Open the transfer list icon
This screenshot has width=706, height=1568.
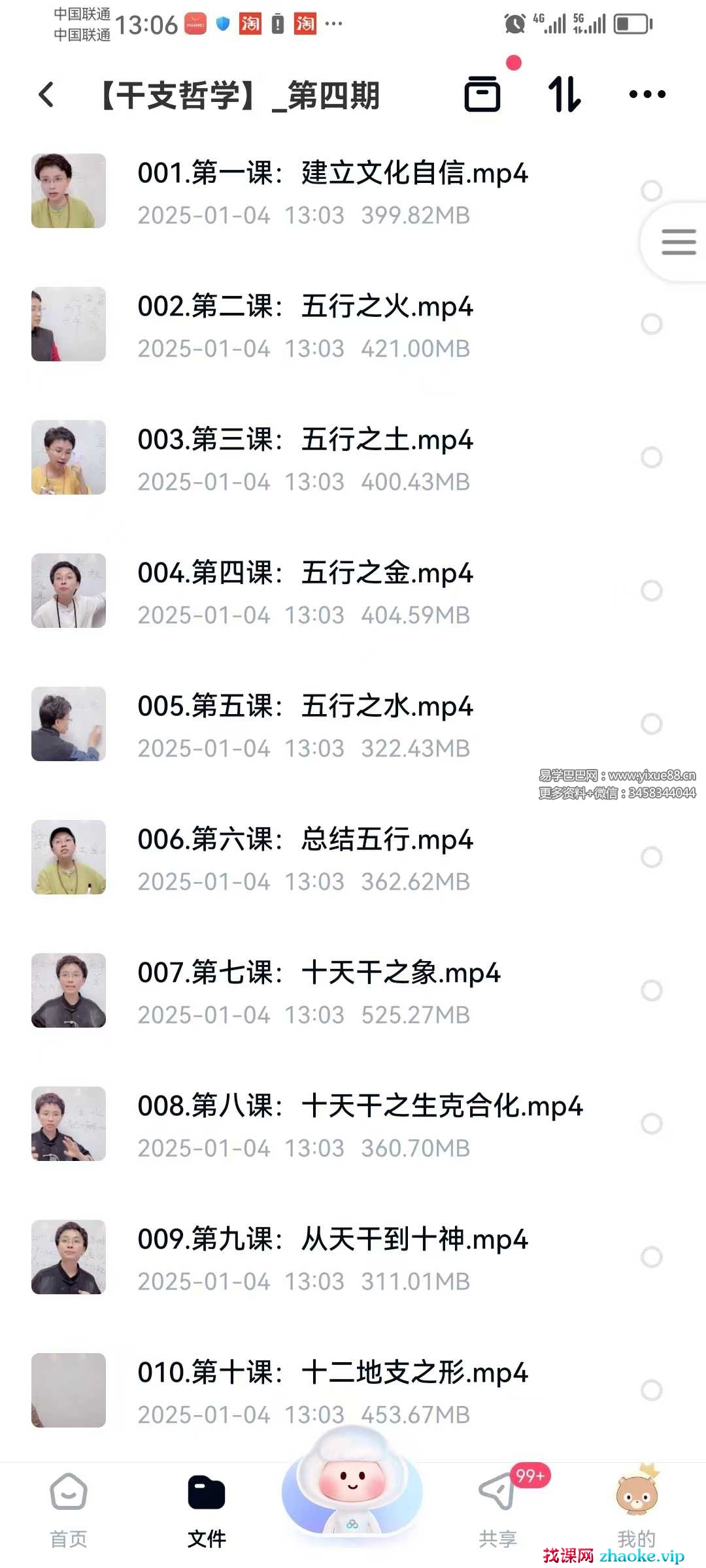click(482, 94)
